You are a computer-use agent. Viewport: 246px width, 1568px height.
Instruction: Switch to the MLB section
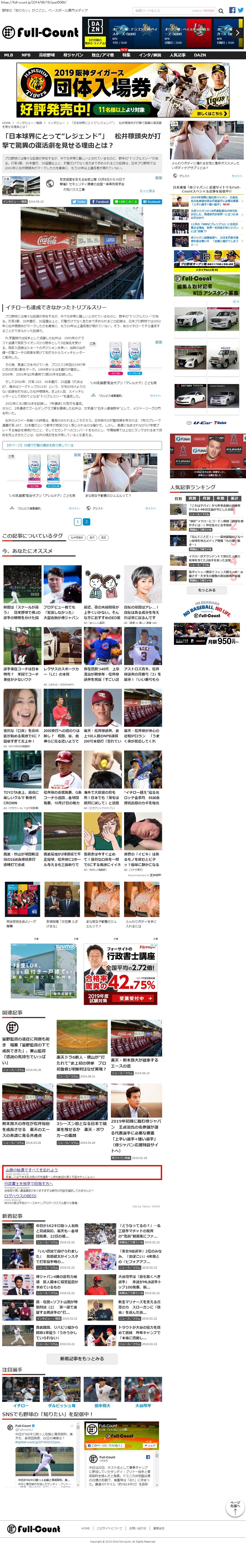tap(9, 55)
